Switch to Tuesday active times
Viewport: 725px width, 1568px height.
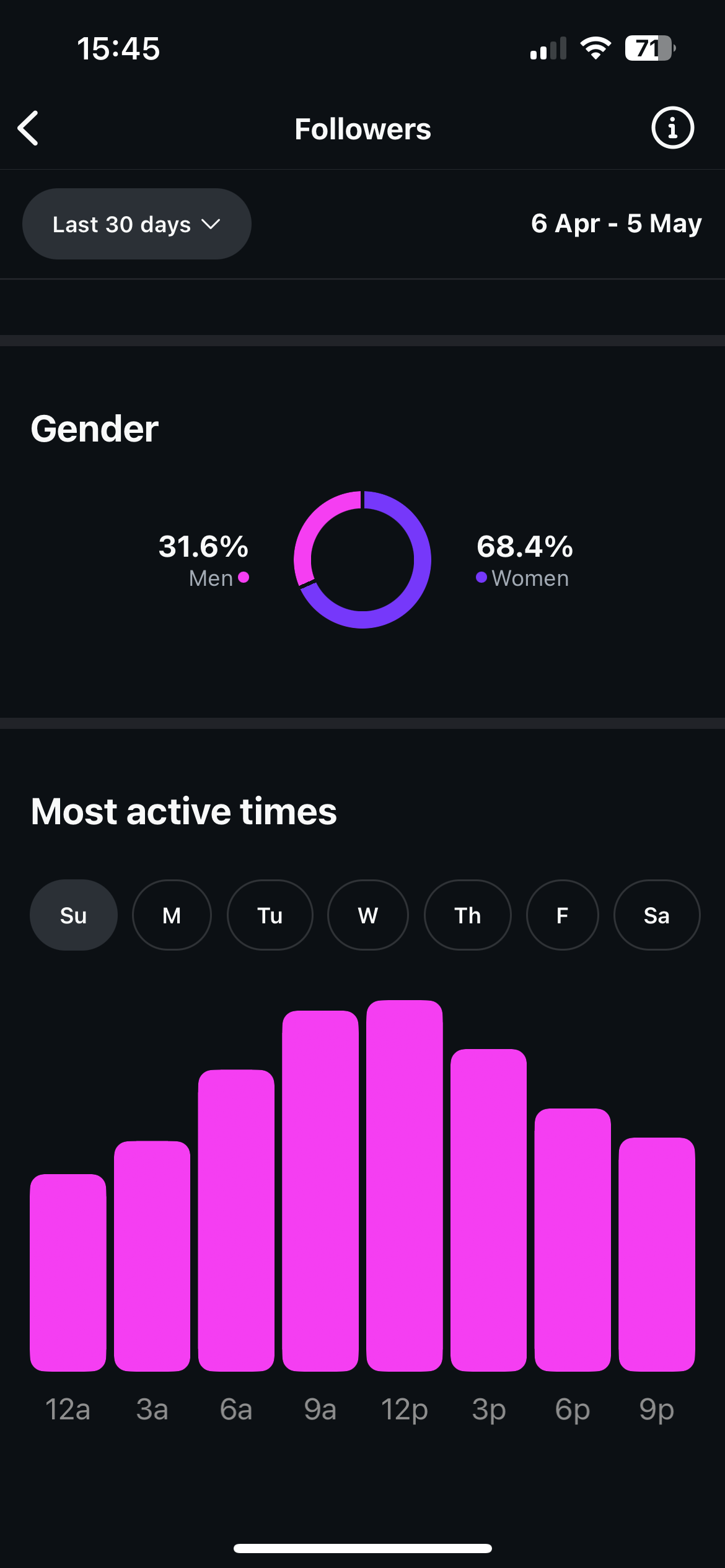coord(270,915)
